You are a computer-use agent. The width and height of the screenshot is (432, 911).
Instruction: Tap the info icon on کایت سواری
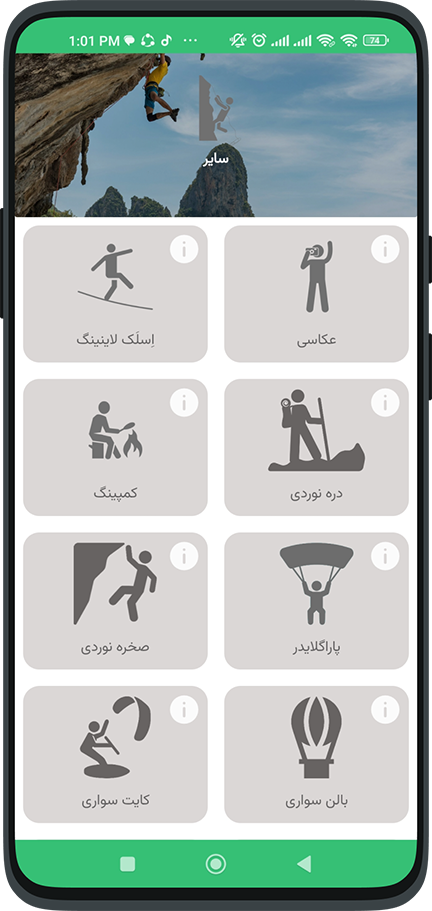pyautogui.click(x=184, y=709)
